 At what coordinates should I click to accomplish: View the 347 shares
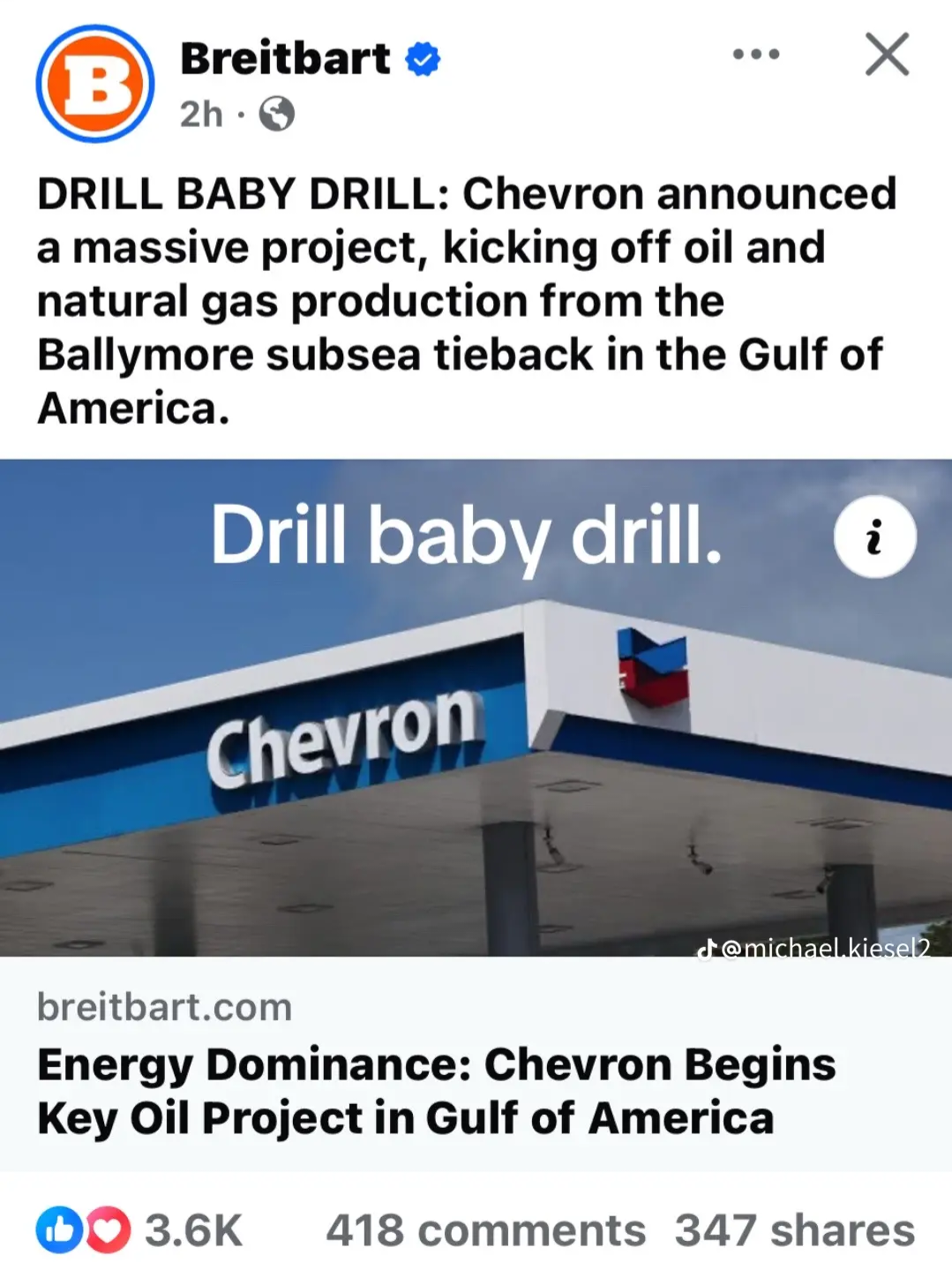794,1229
